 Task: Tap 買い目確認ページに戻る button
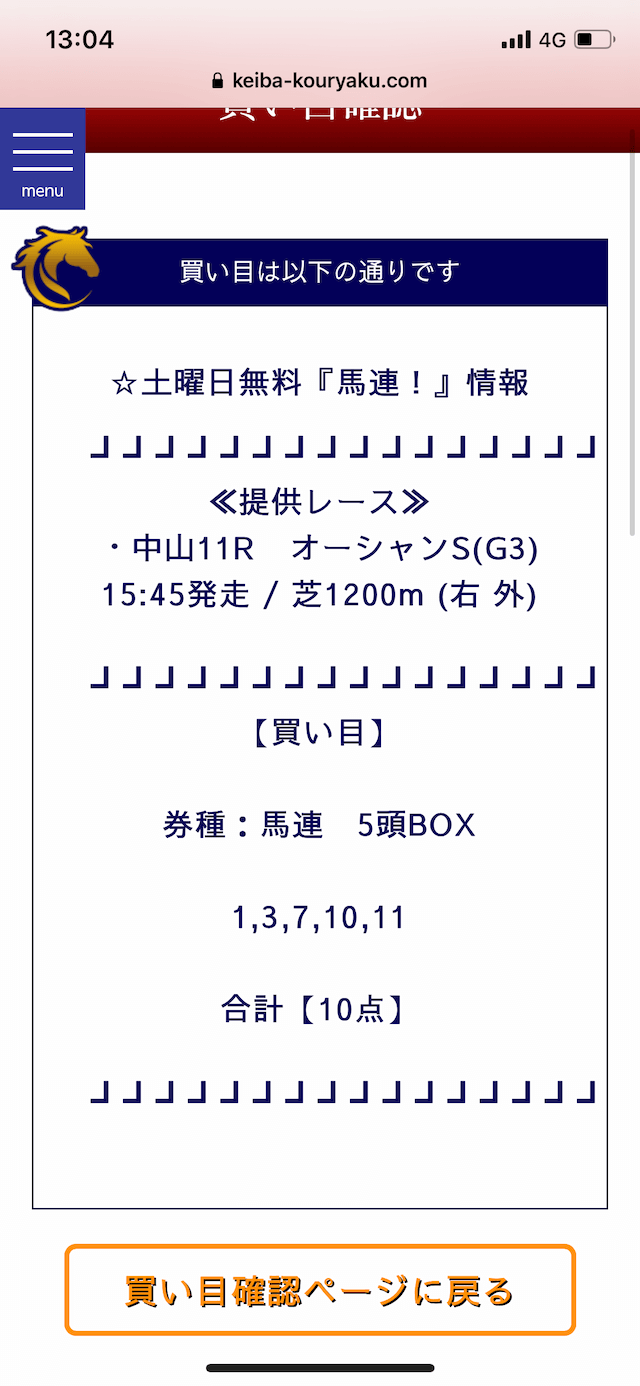[x=320, y=1290]
